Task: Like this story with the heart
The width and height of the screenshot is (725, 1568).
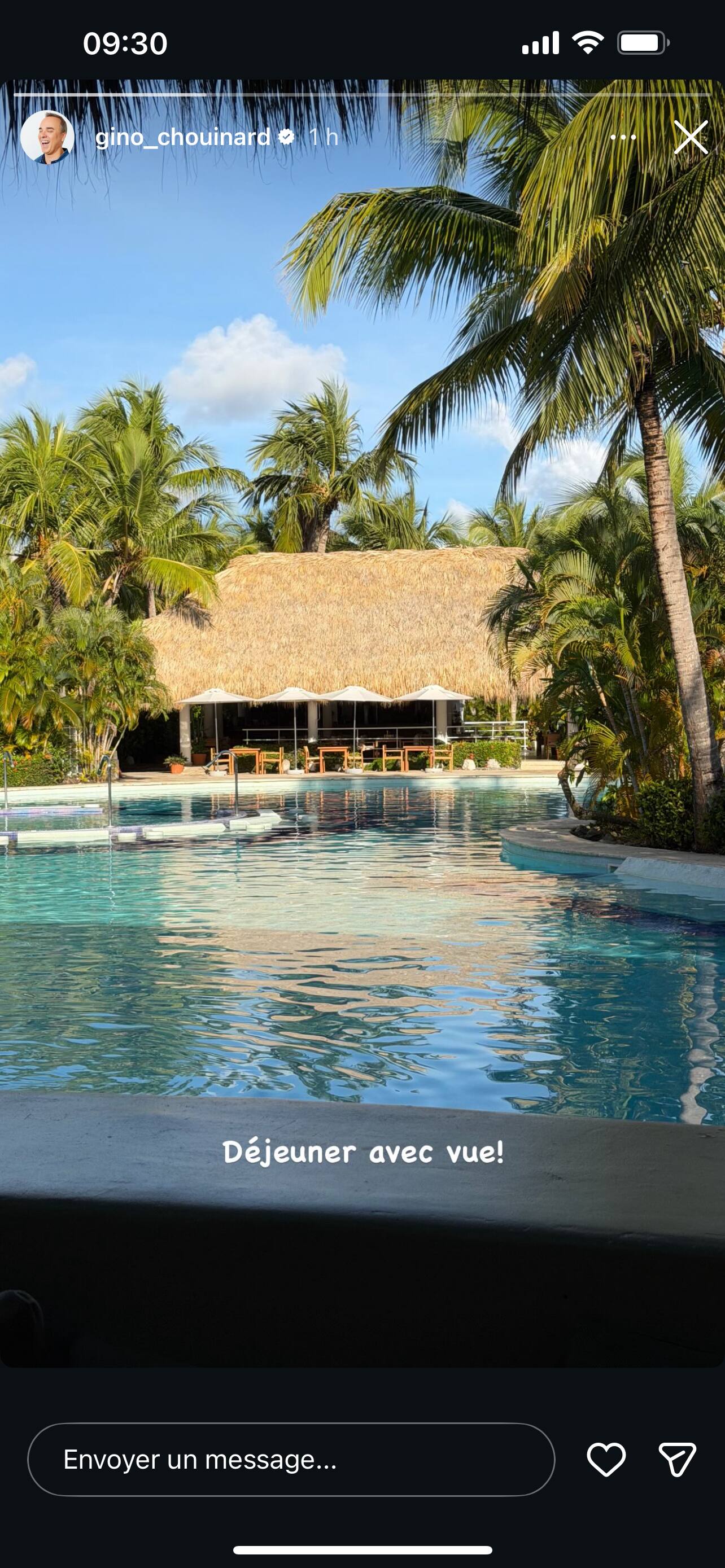Action: [606, 1460]
